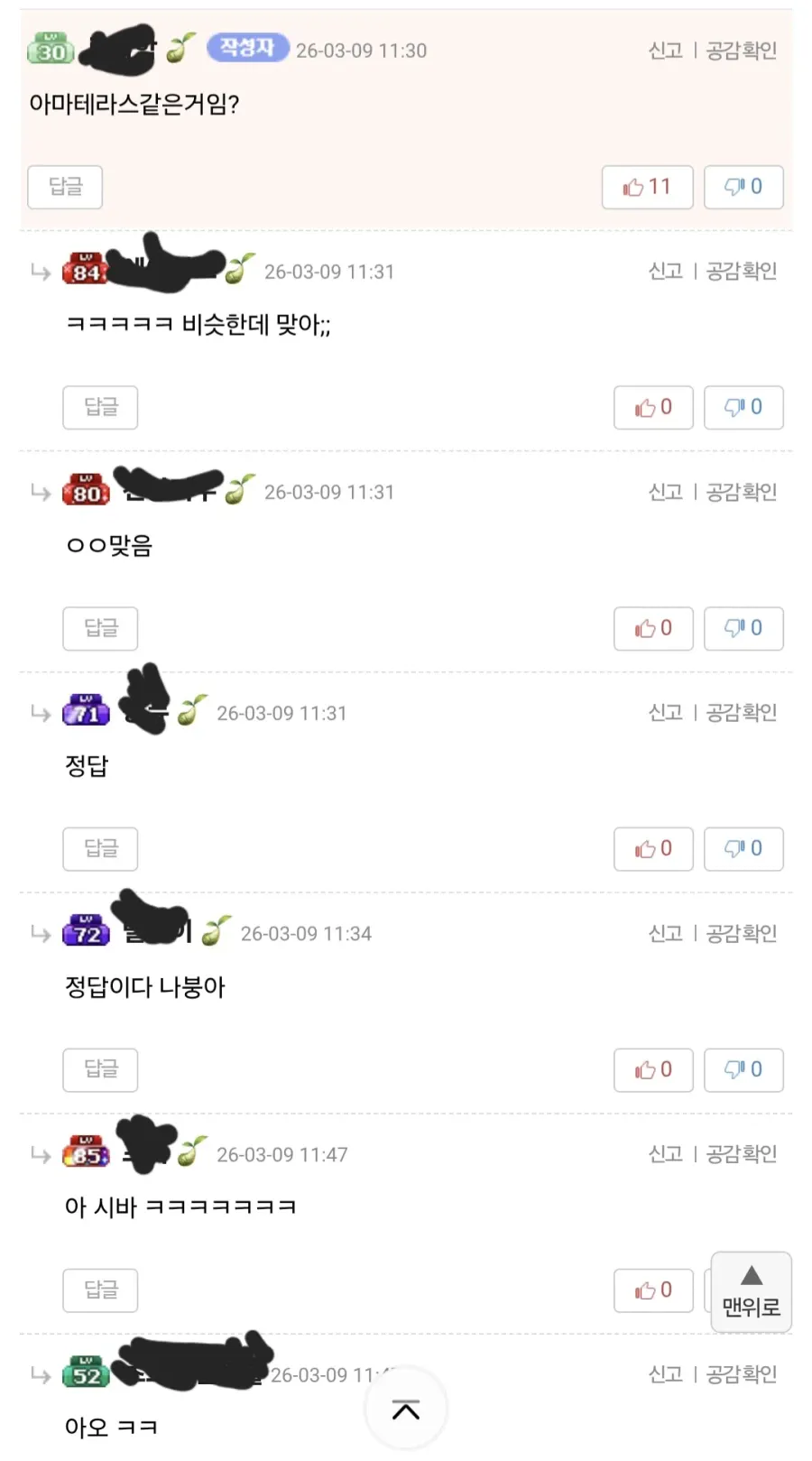This screenshot has height=1461, width=812.
Task: Click the floating up-chevron circle at the bottom
Action: tap(406, 1408)
